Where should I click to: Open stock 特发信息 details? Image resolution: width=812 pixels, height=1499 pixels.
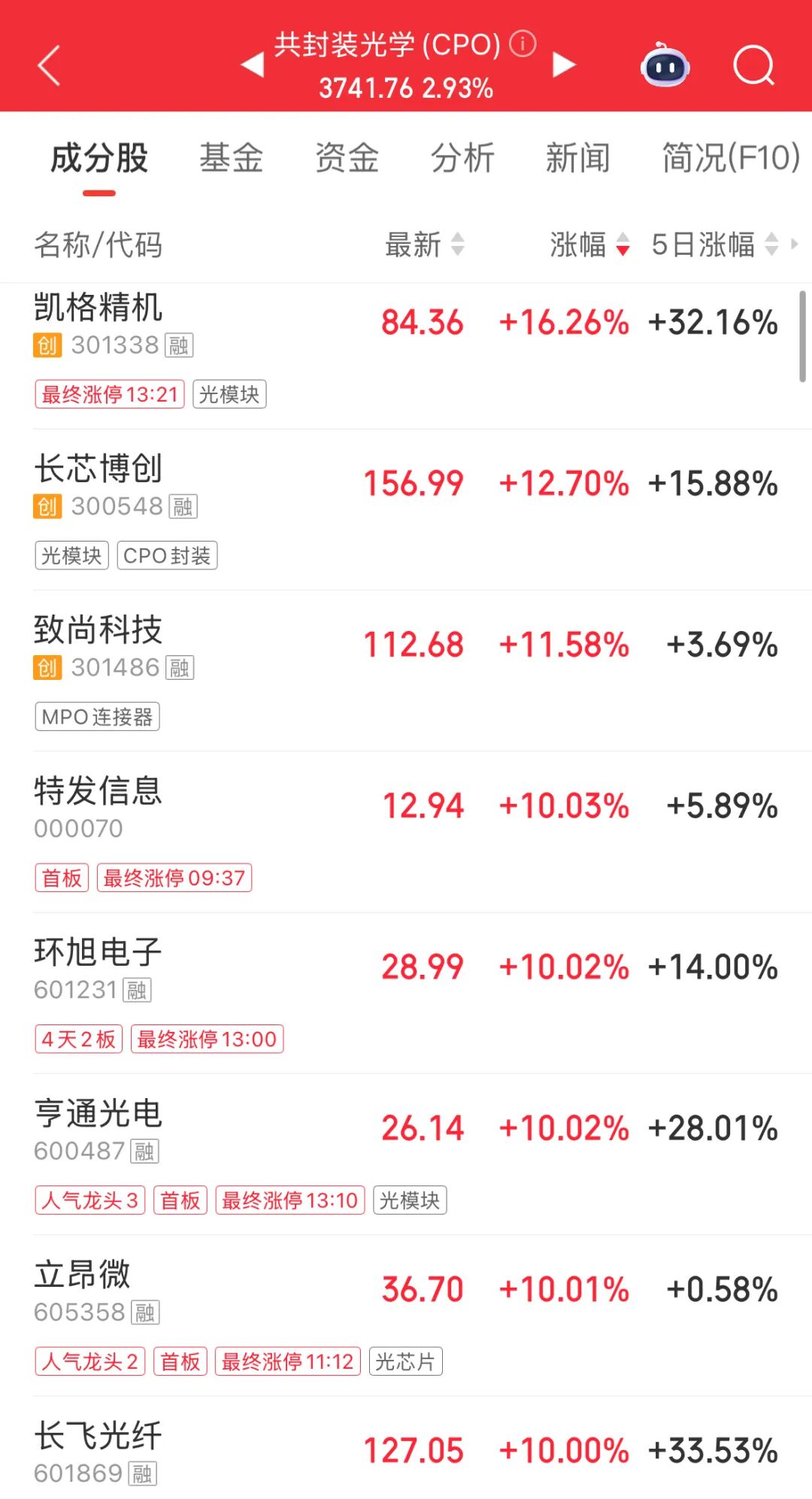click(x=98, y=791)
